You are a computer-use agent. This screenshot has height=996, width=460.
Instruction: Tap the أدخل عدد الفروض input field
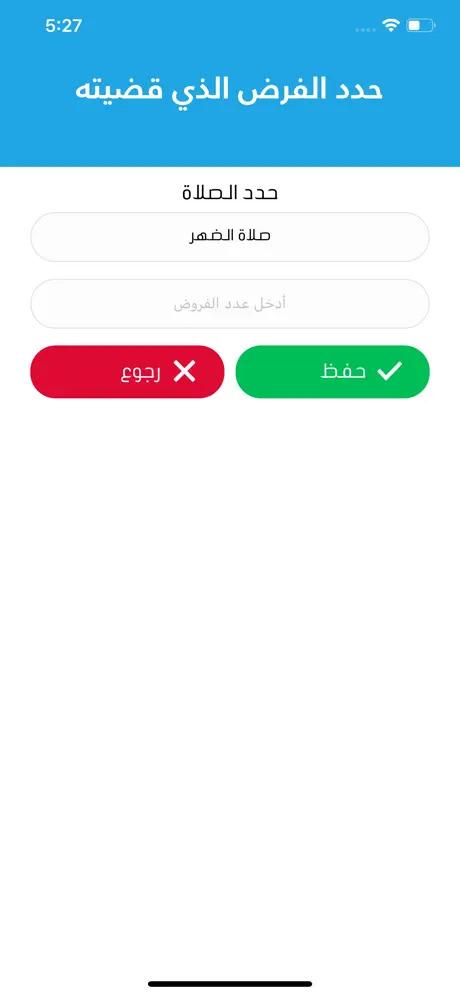pyautogui.click(x=230, y=304)
